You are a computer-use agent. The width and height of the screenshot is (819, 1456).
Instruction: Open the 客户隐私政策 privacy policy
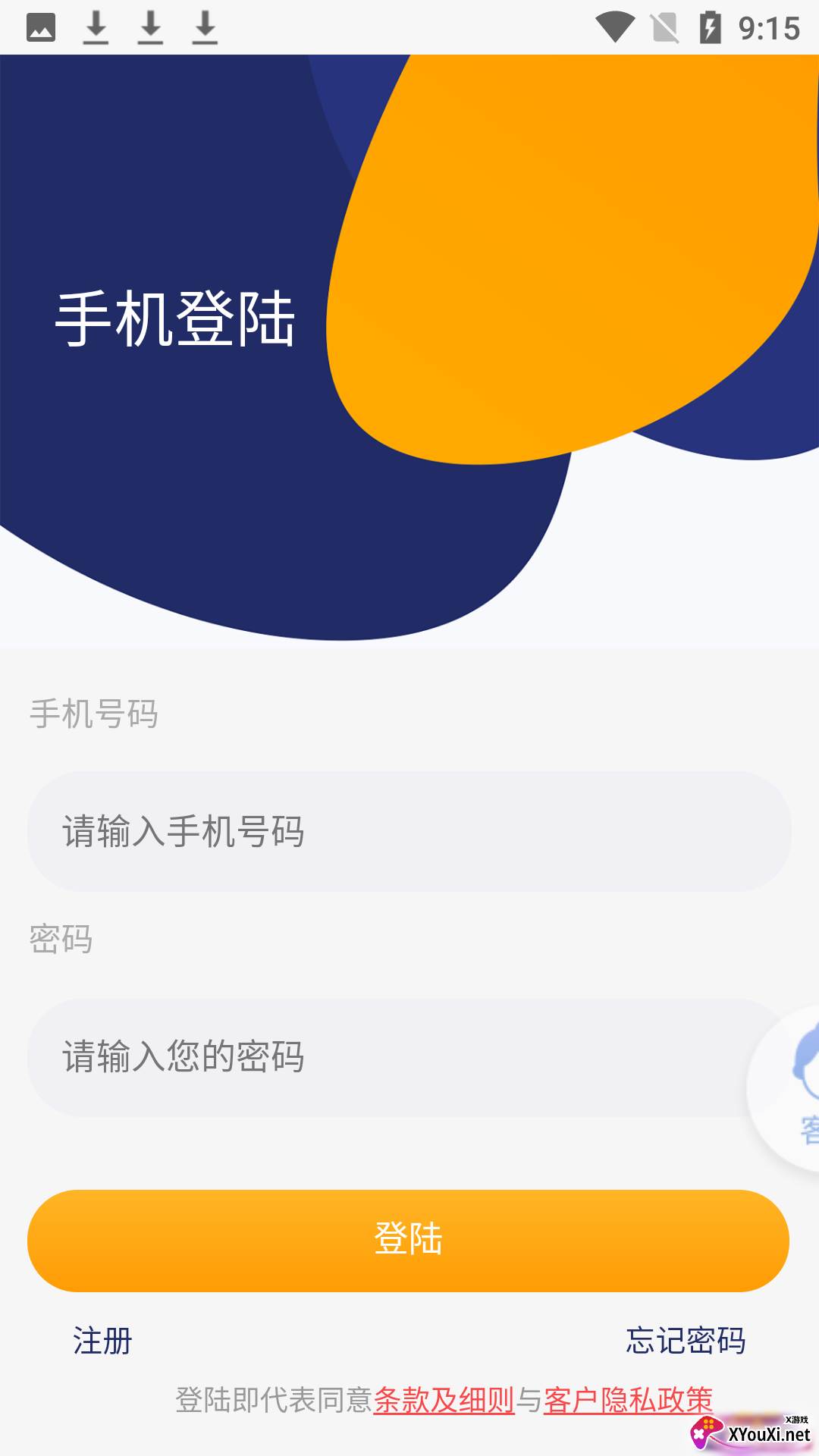pos(628,1400)
